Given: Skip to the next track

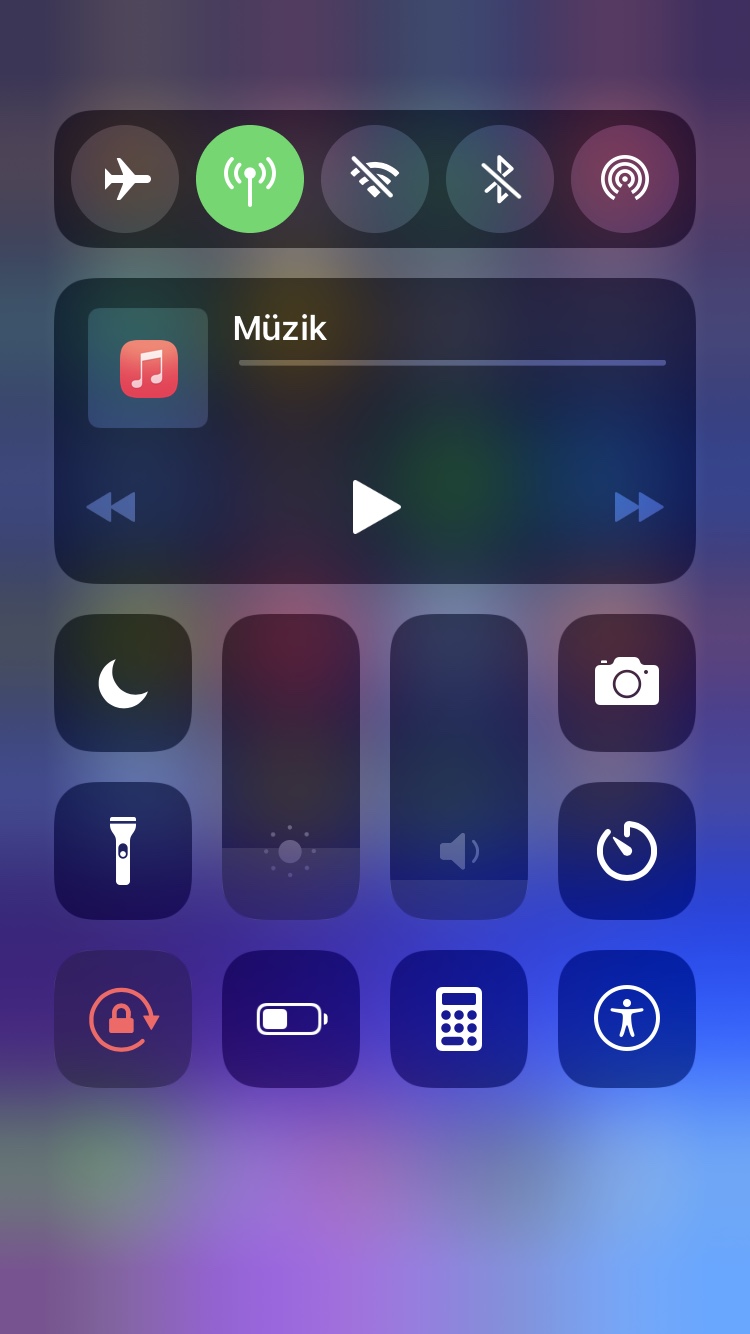Looking at the screenshot, I should 639,507.
